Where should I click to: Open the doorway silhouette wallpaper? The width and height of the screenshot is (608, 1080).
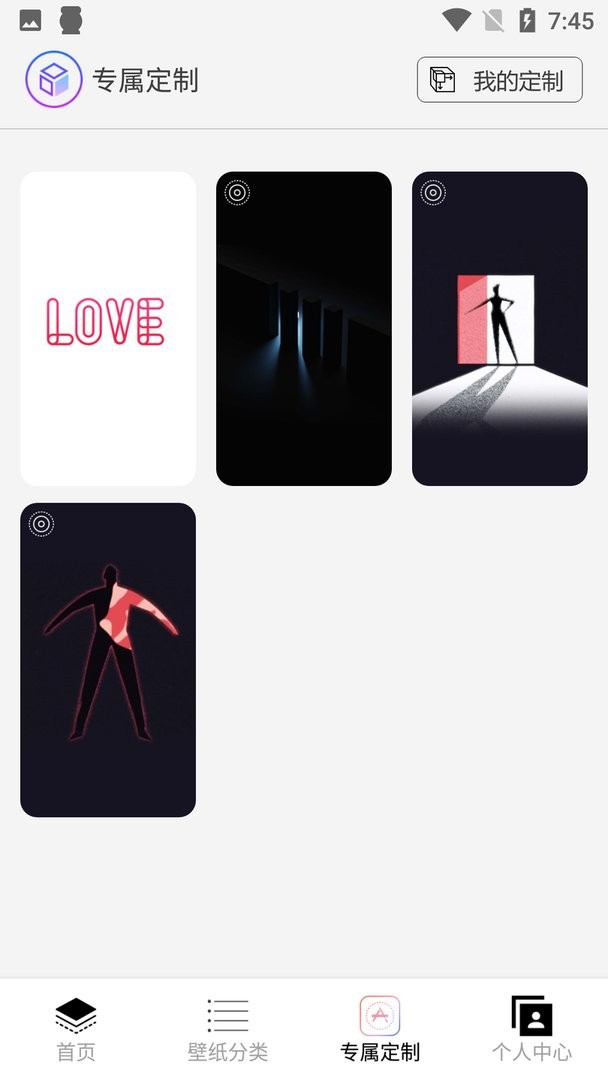pos(500,328)
